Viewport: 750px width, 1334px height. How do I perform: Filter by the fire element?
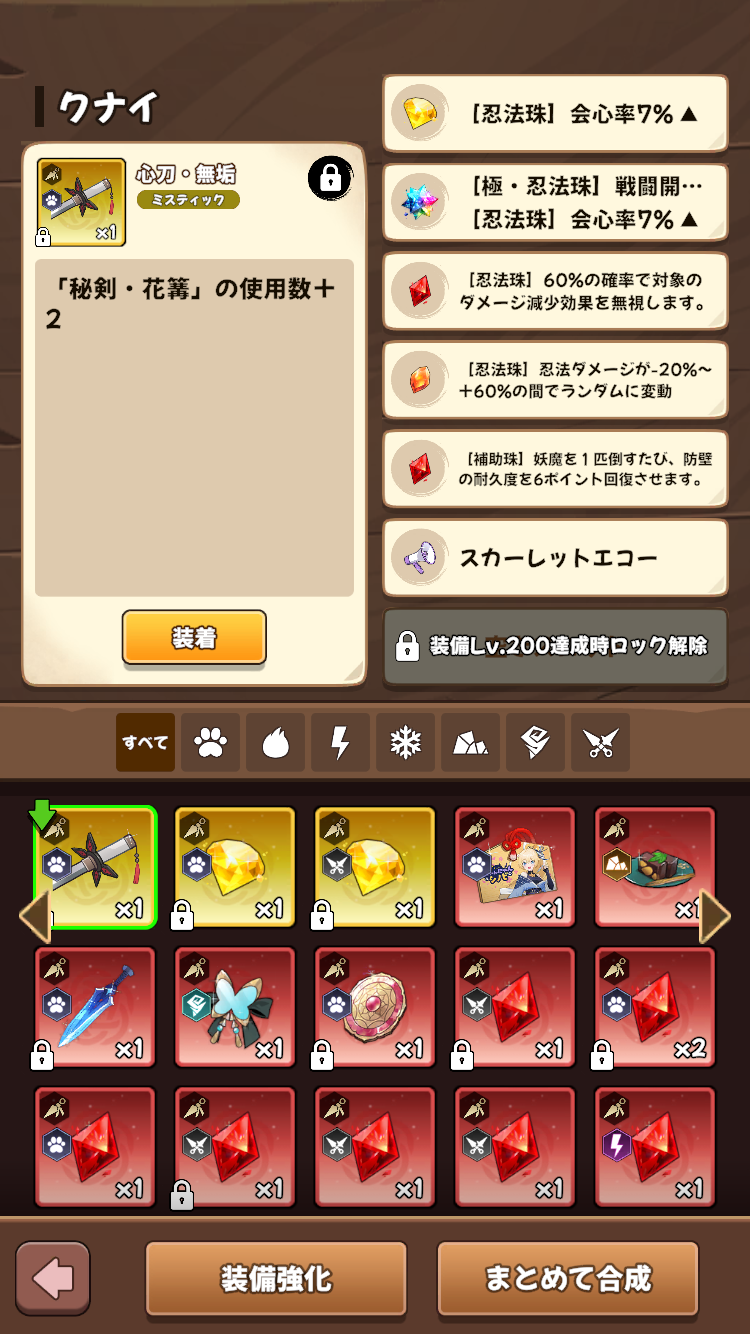tap(275, 742)
